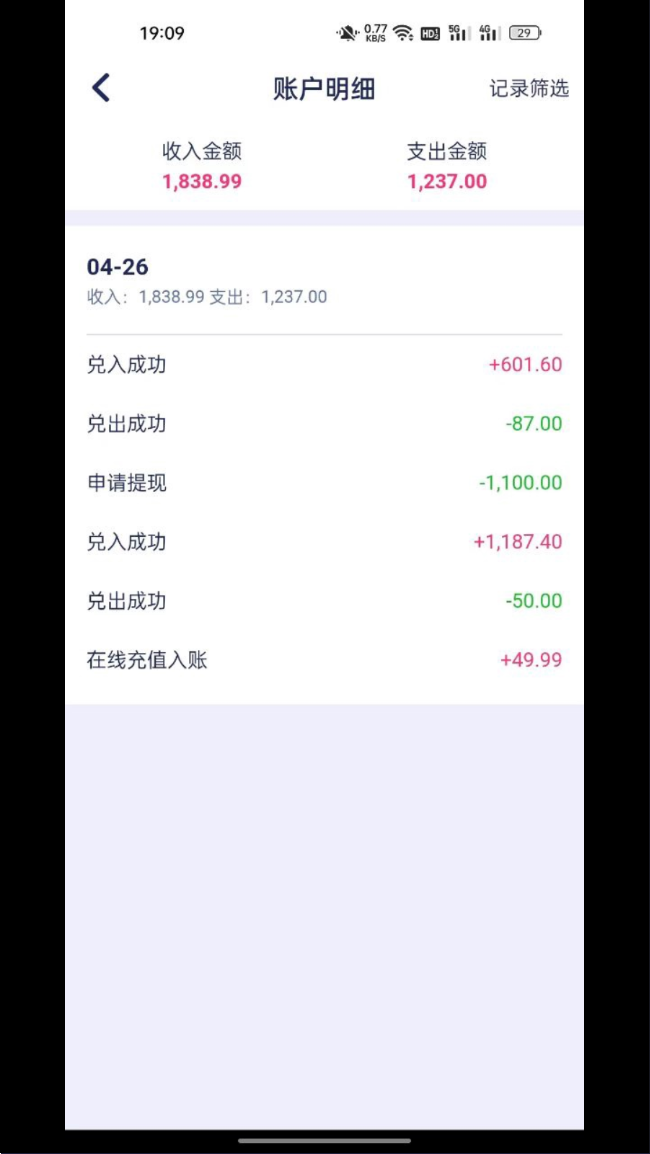Open the 记录筛选 record filter
Screen dimensions: 650x1154
pos(529,89)
